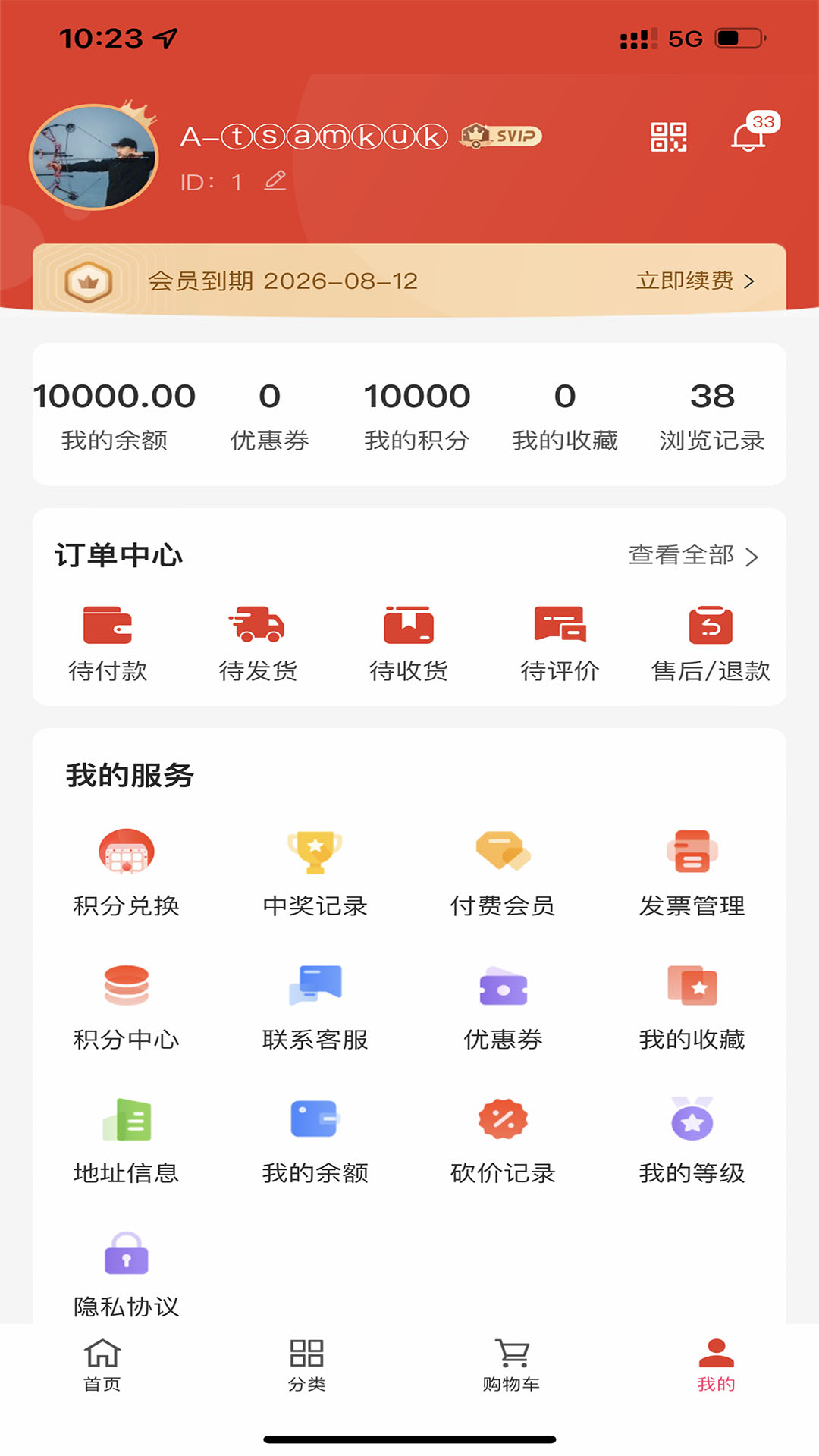
Task: Open the QR code scanner icon
Action: pyautogui.click(x=668, y=137)
